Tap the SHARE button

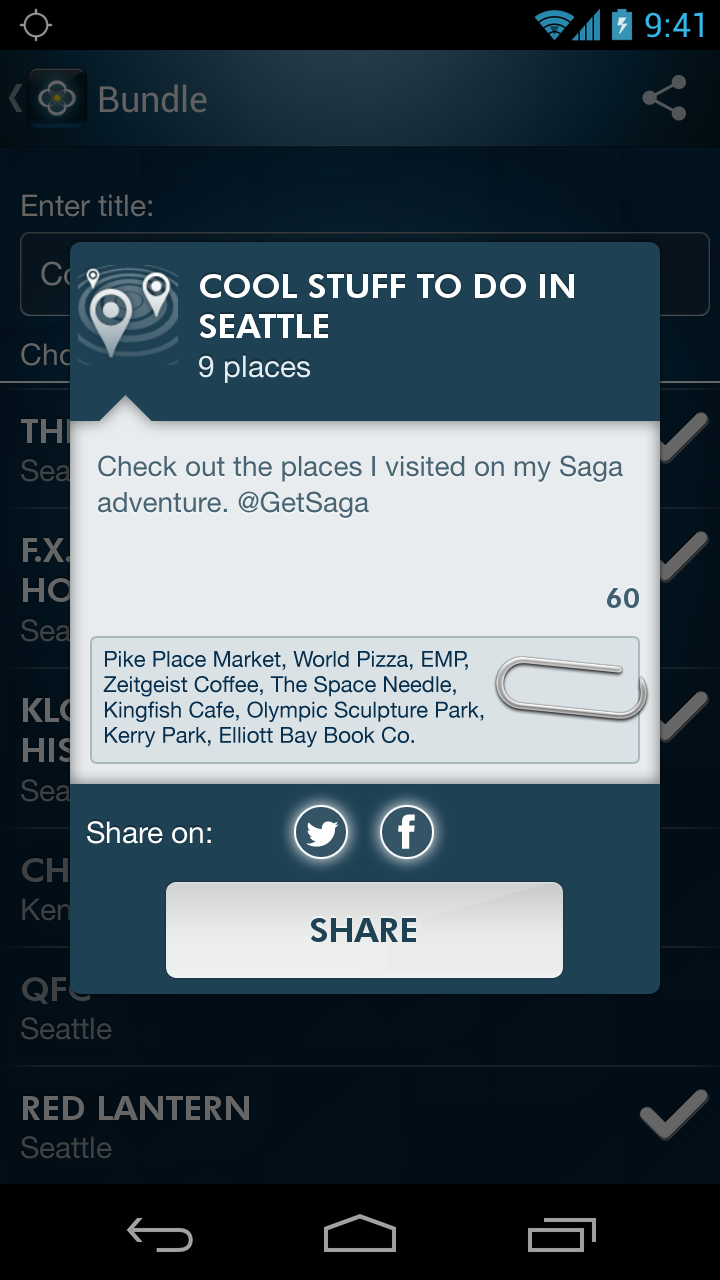364,930
